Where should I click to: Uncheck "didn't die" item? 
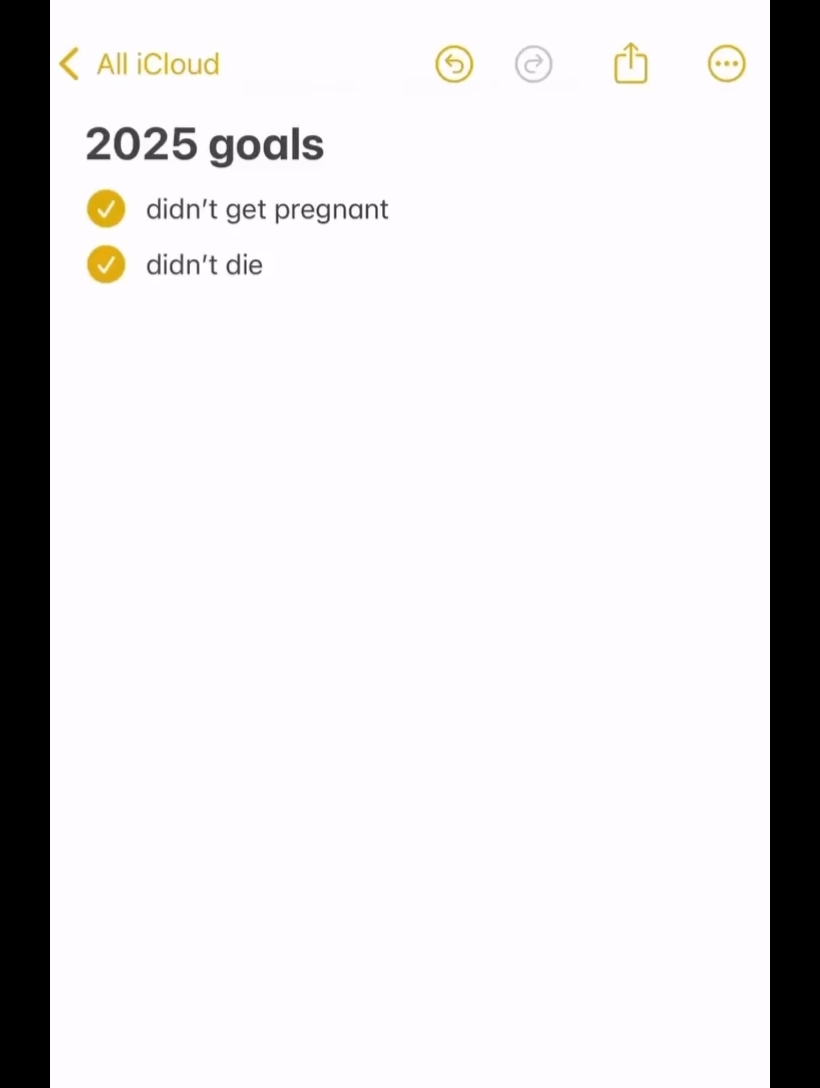106,265
